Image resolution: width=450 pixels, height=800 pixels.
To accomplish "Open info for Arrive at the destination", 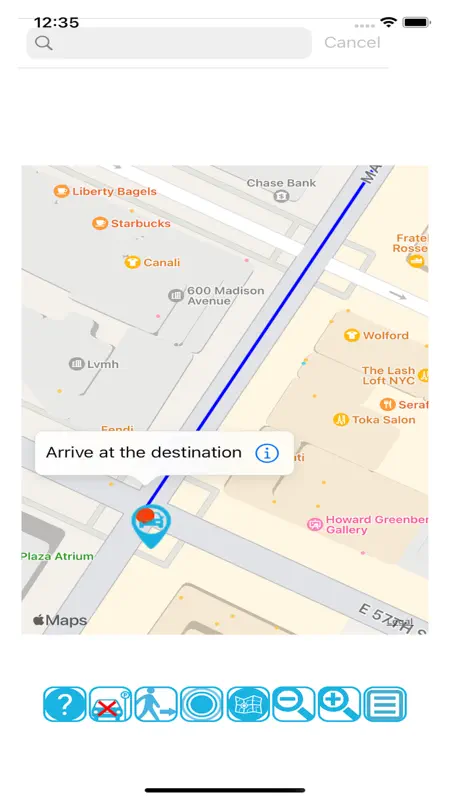I will tap(267, 453).
